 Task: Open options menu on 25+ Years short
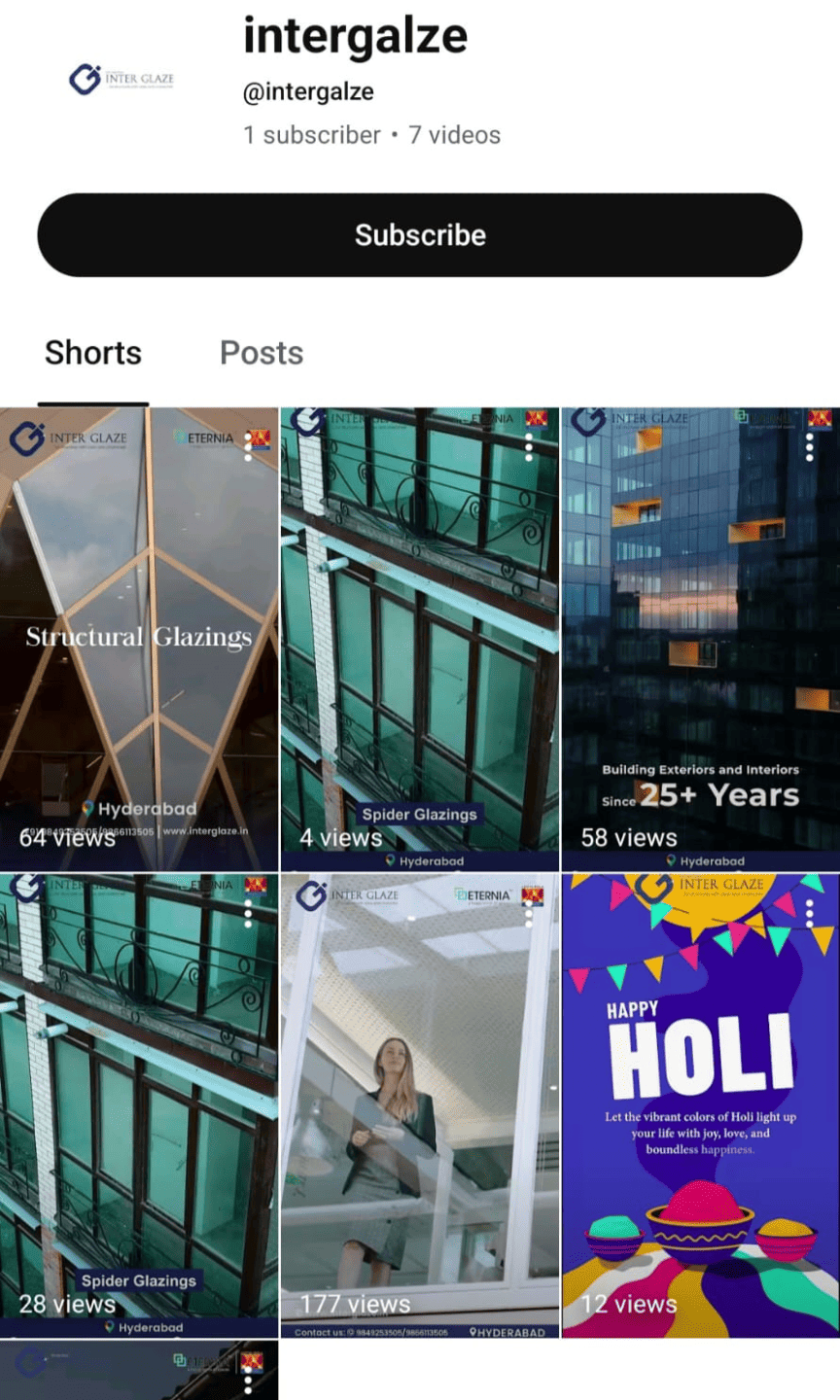click(809, 447)
